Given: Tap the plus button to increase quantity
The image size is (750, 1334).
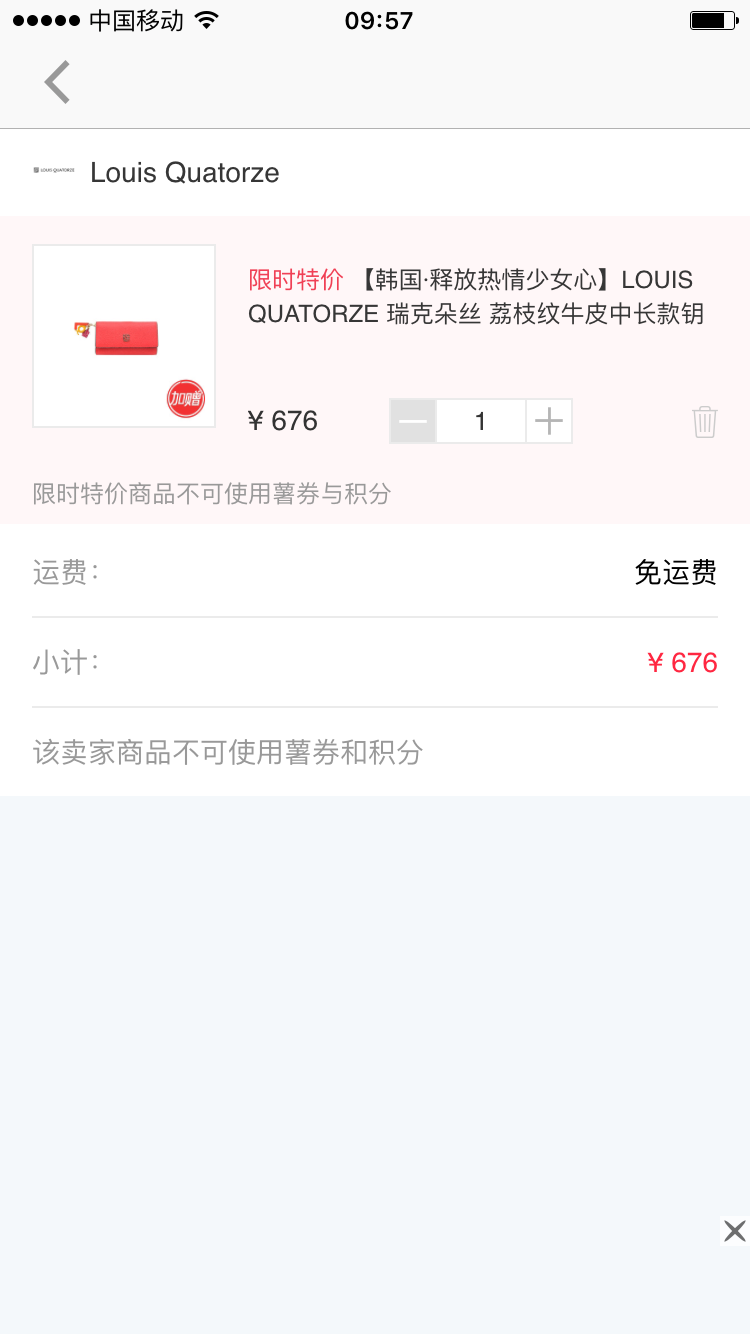Looking at the screenshot, I should (548, 421).
